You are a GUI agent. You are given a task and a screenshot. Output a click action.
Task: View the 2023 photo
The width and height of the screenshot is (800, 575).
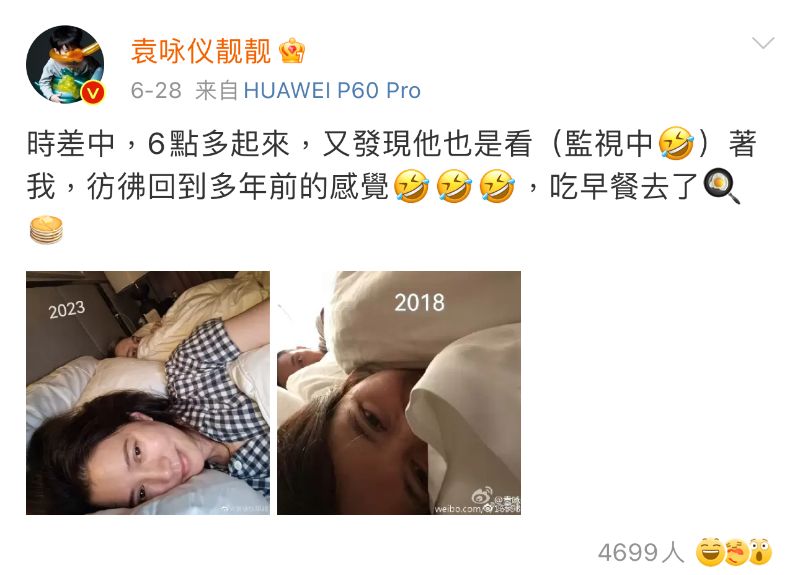click(148, 392)
